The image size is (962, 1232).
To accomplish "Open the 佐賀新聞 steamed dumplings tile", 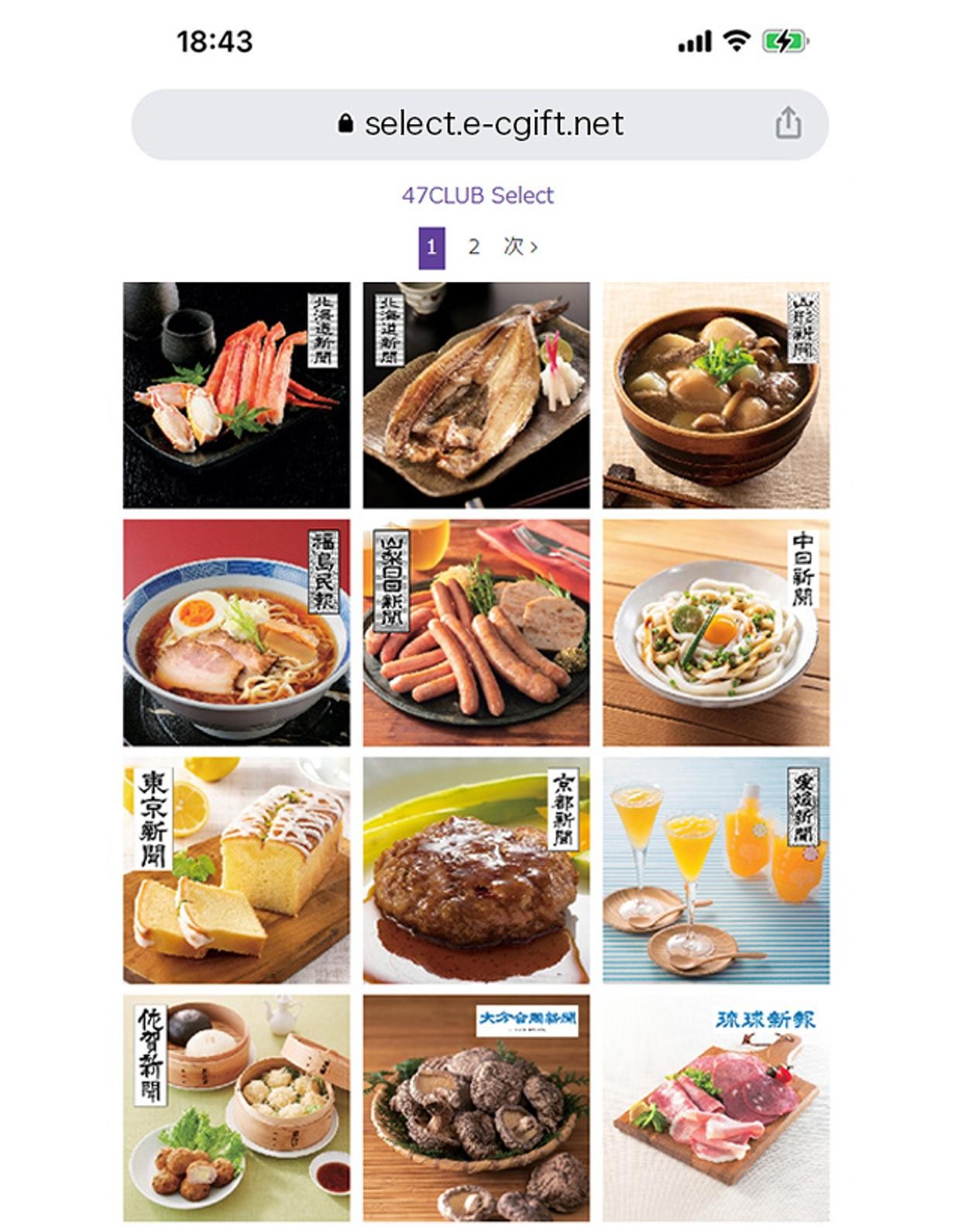I will click(x=236, y=1107).
